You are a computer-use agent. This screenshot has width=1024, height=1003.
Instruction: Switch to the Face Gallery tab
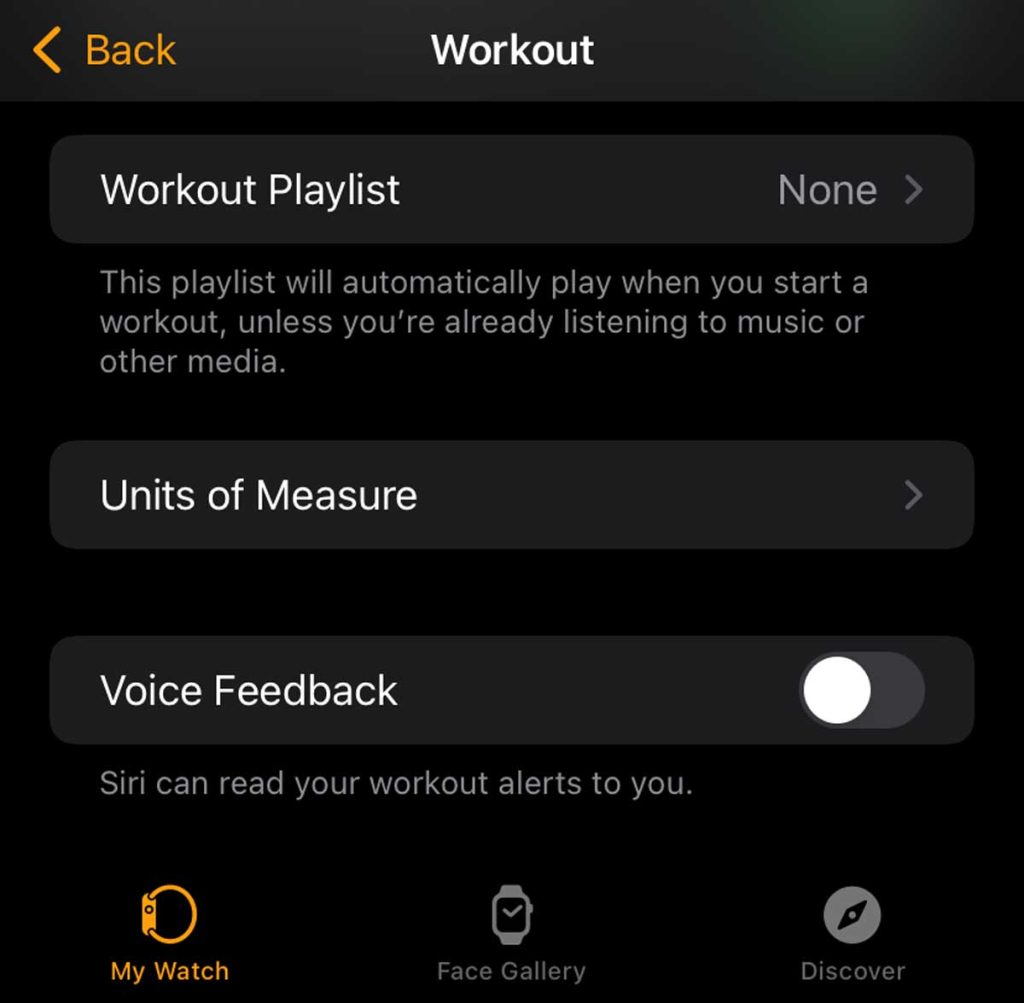click(511, 934)
